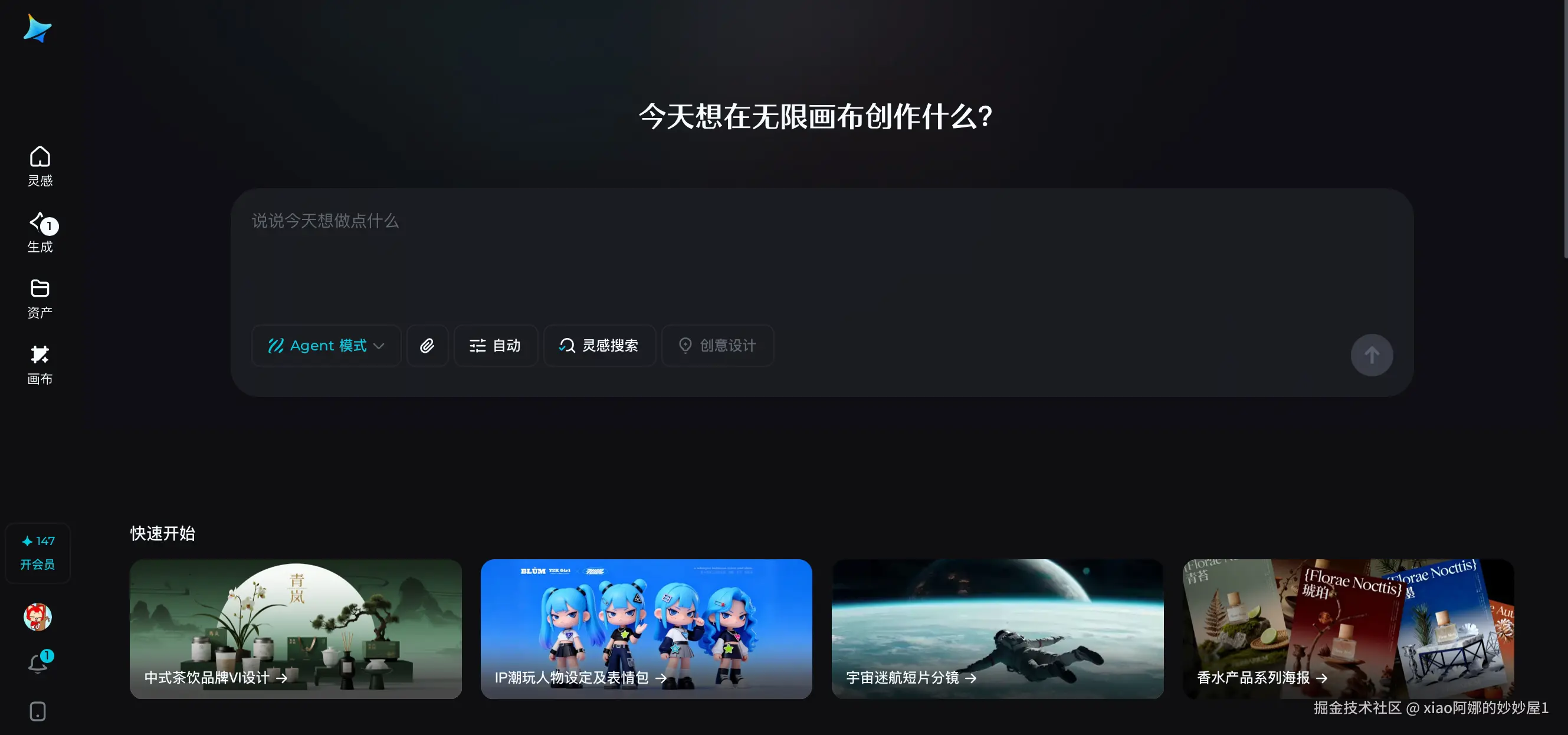Send the prompt with the arrow button
The width and height of the screenshot is (1568, 735).
[1372, 355]
